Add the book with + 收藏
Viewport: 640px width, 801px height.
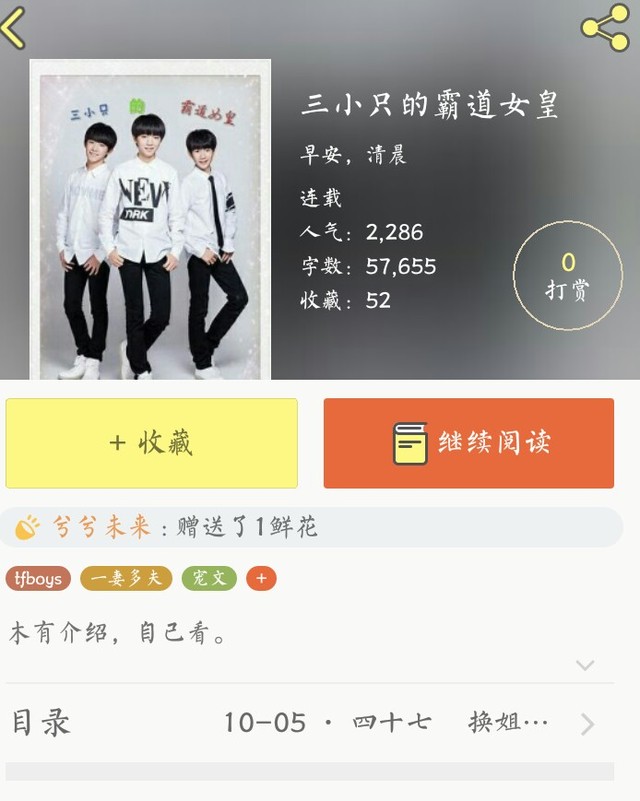coord(152,443)
